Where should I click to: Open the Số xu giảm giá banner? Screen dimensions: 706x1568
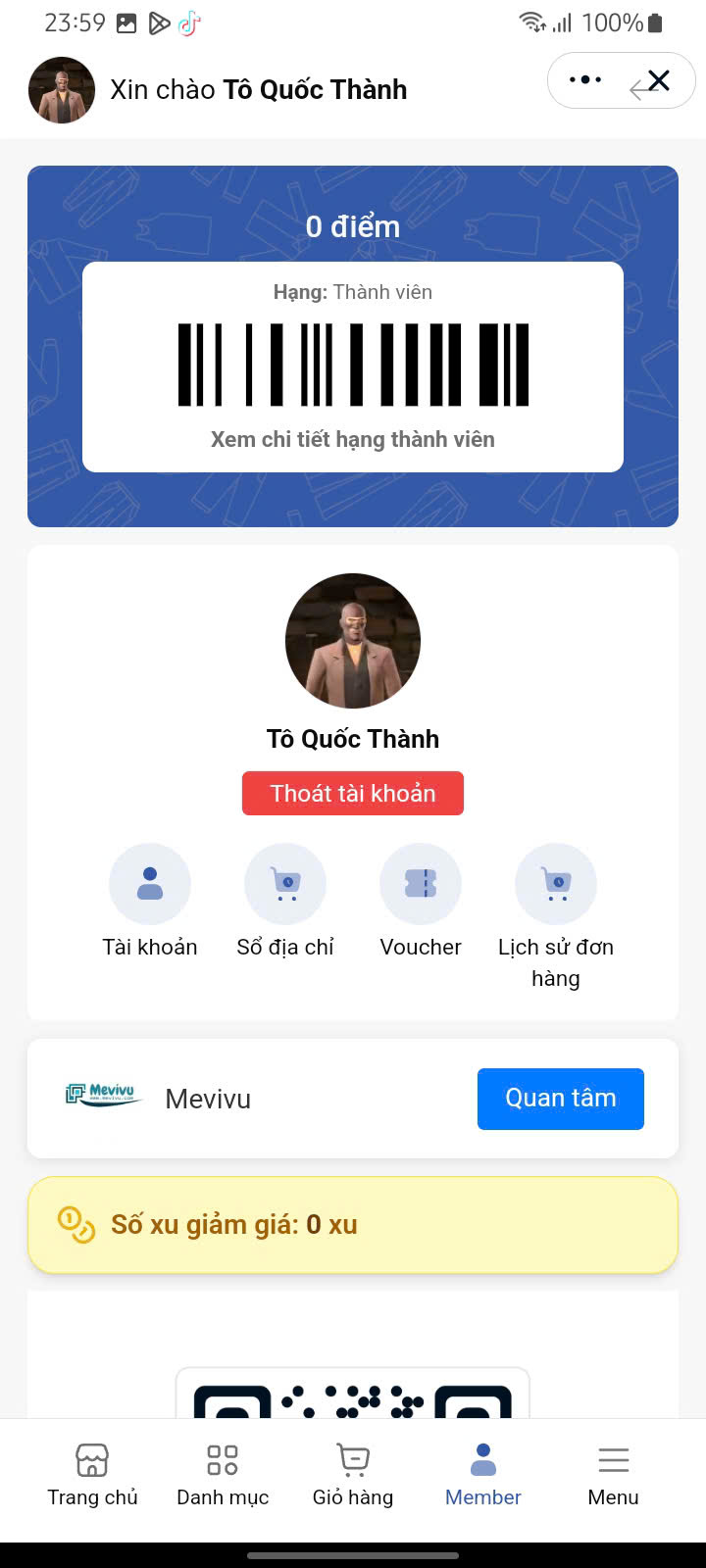coord(353,1225)
